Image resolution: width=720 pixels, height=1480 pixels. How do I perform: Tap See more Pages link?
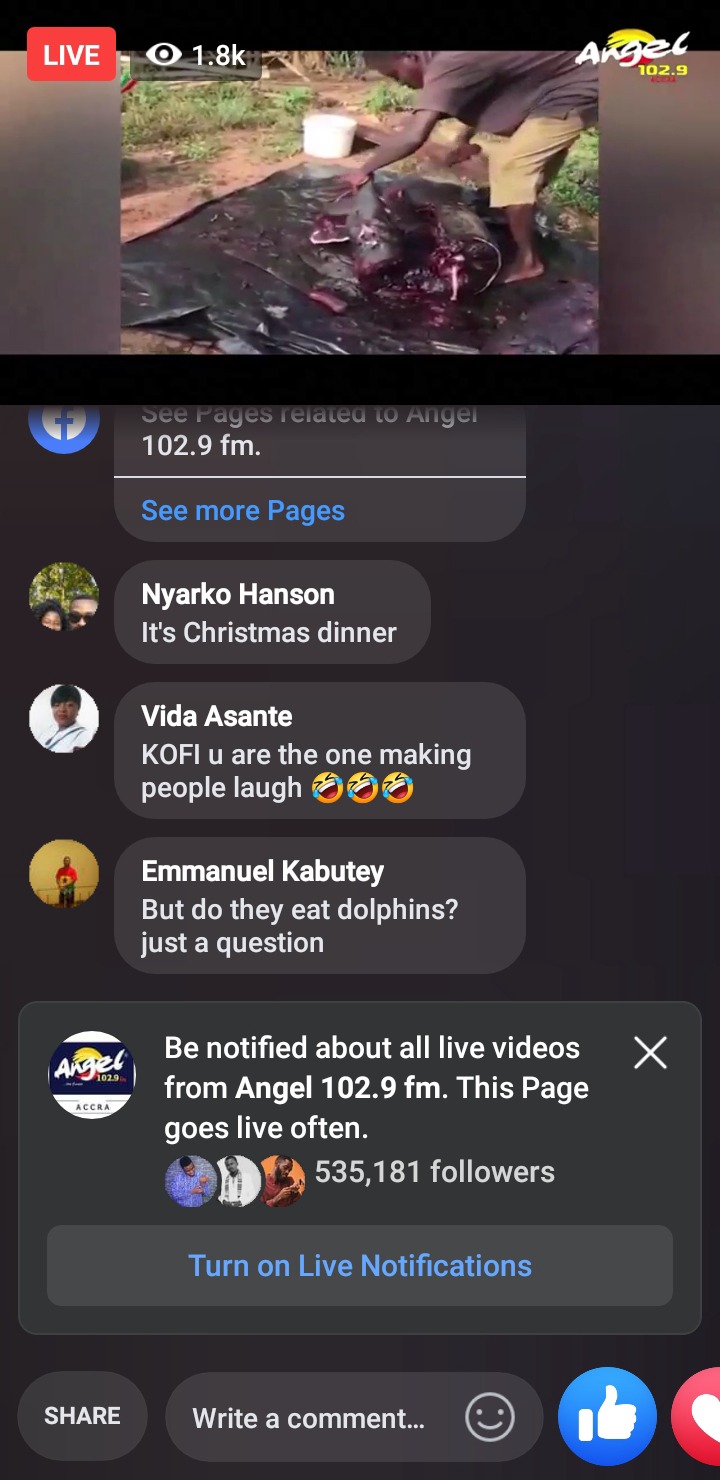pos(243,510)
